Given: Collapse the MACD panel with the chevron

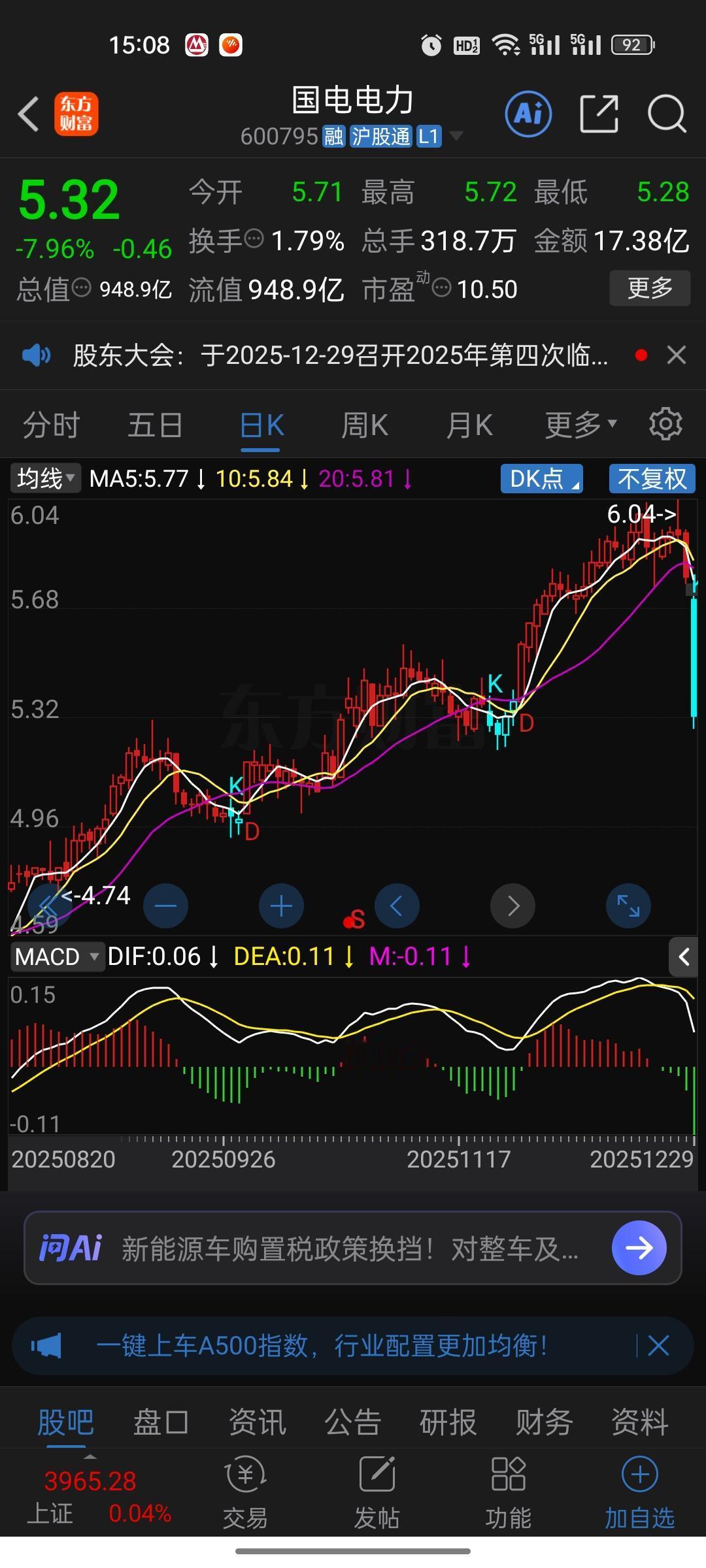Looking at the screenshot, I should pos(684,956).
